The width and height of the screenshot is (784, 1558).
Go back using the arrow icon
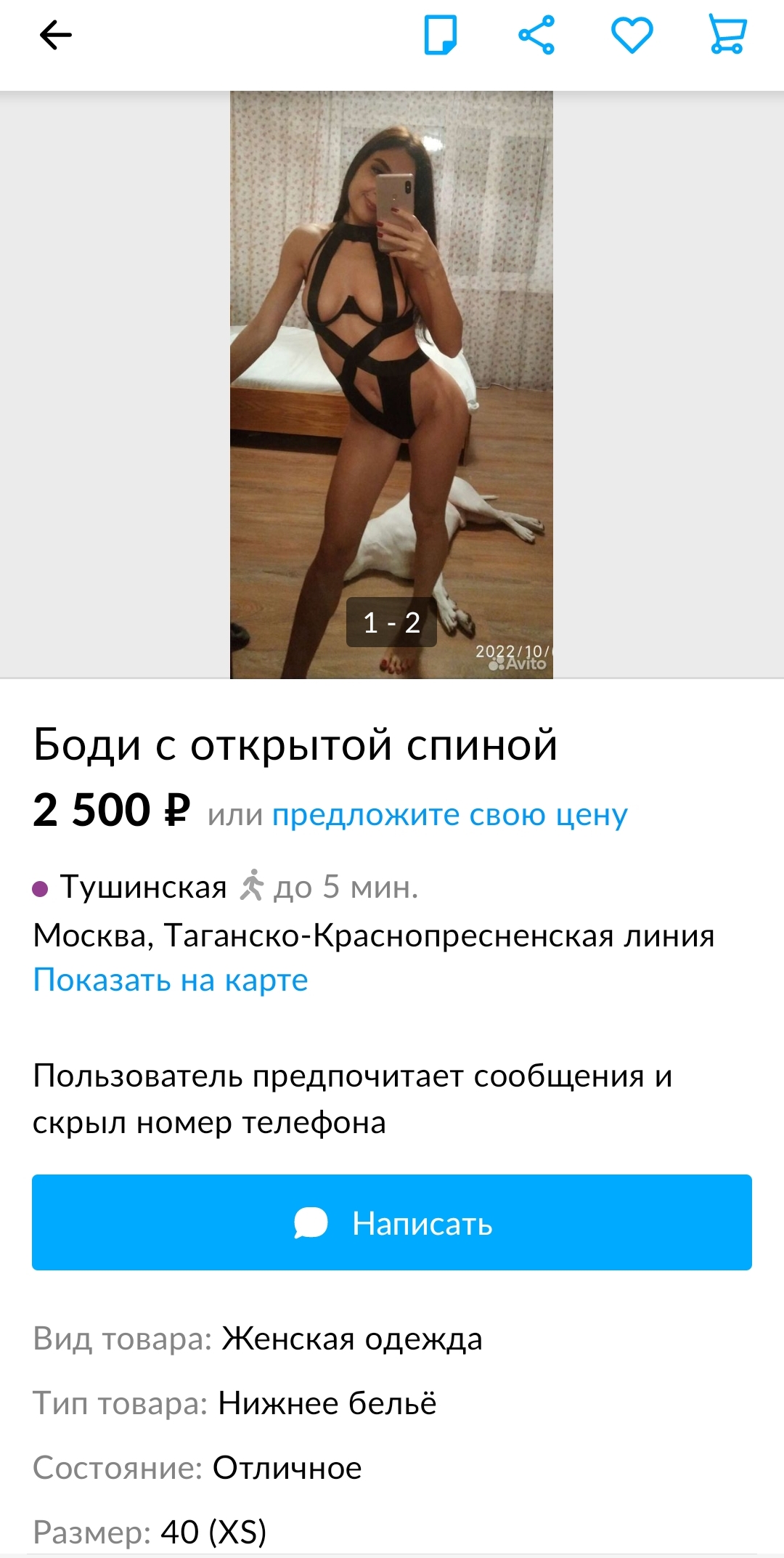pyautogui.click(x=55, y=35)
